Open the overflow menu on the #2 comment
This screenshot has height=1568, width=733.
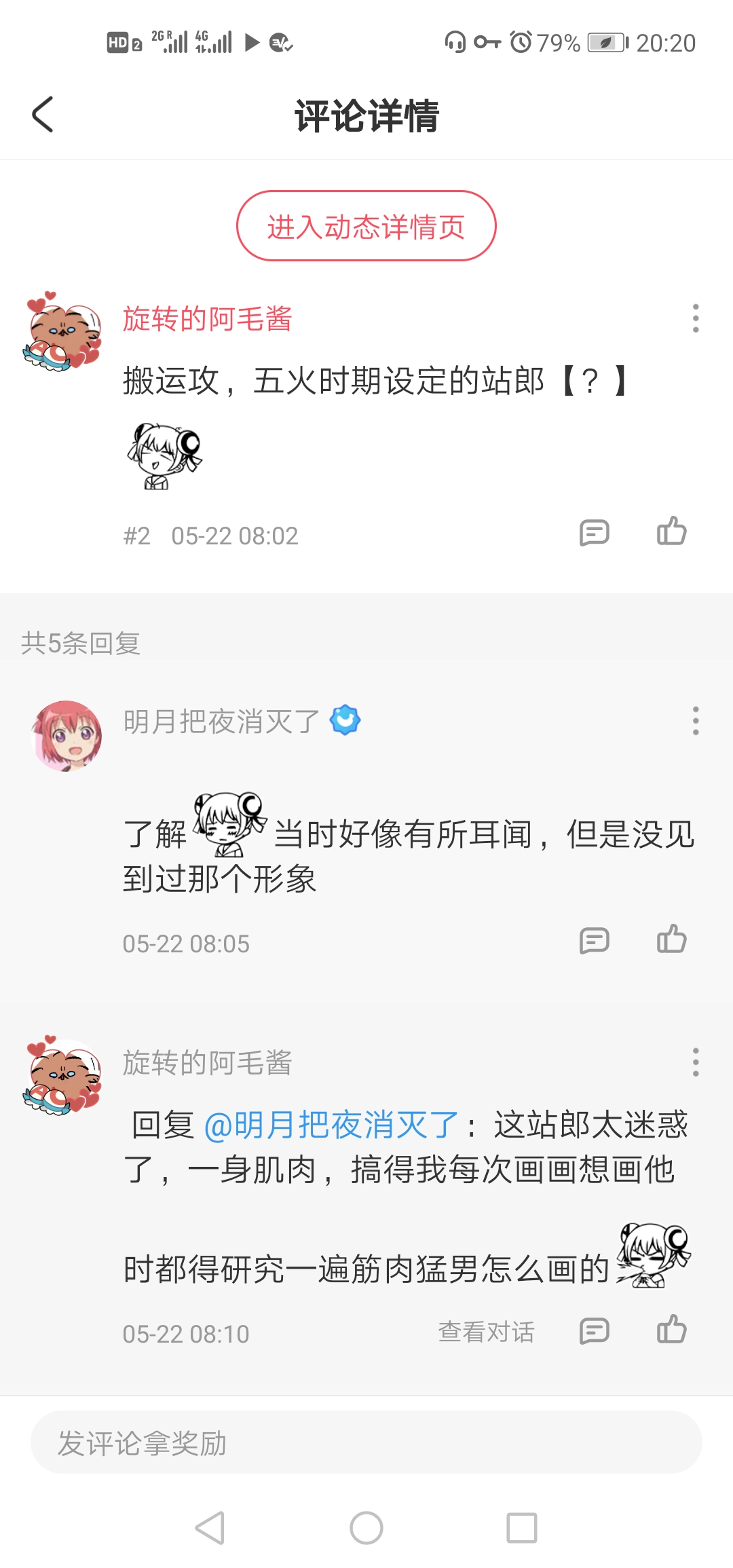pos(695,318)
